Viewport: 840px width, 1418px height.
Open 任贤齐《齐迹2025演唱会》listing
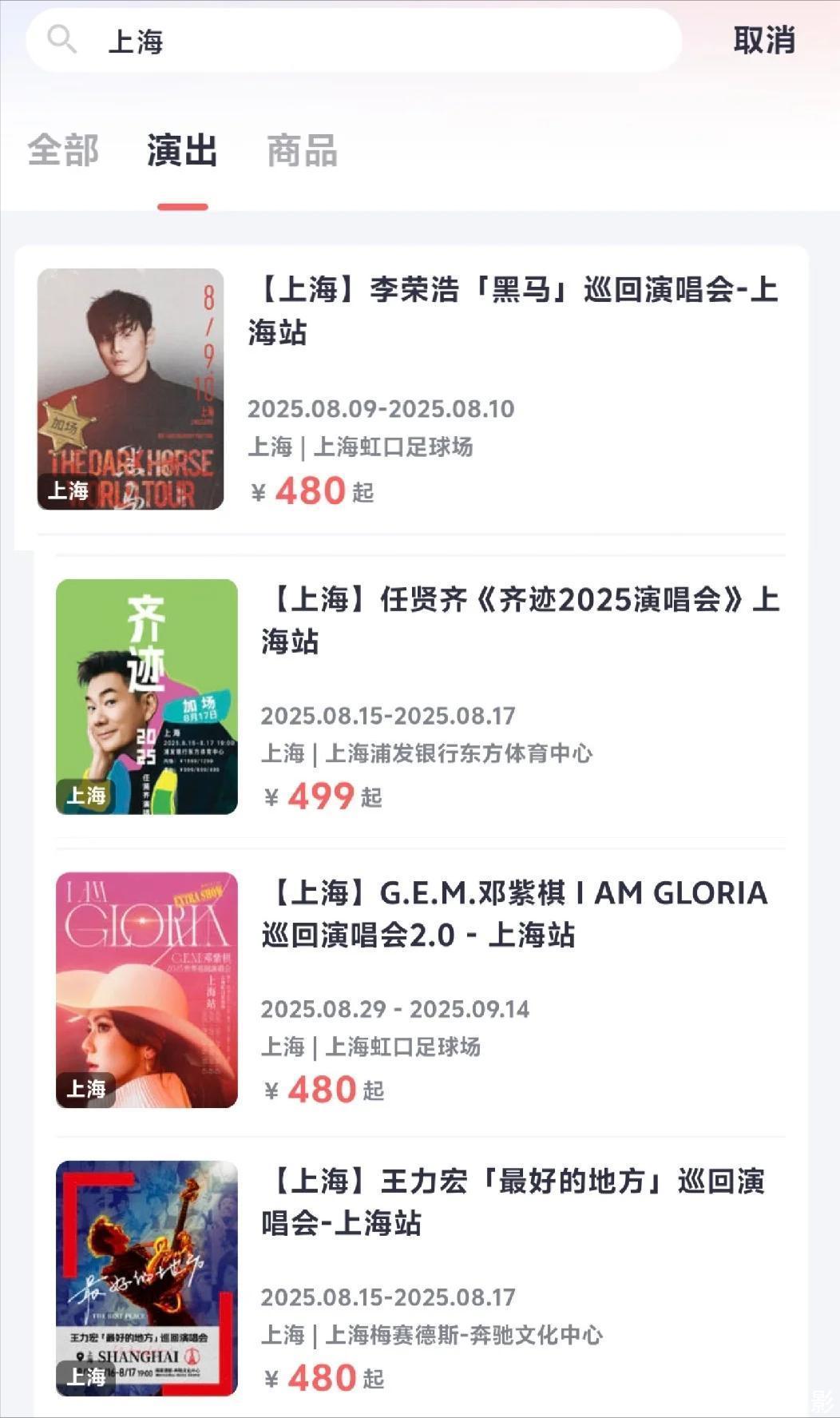coord(519,619)
